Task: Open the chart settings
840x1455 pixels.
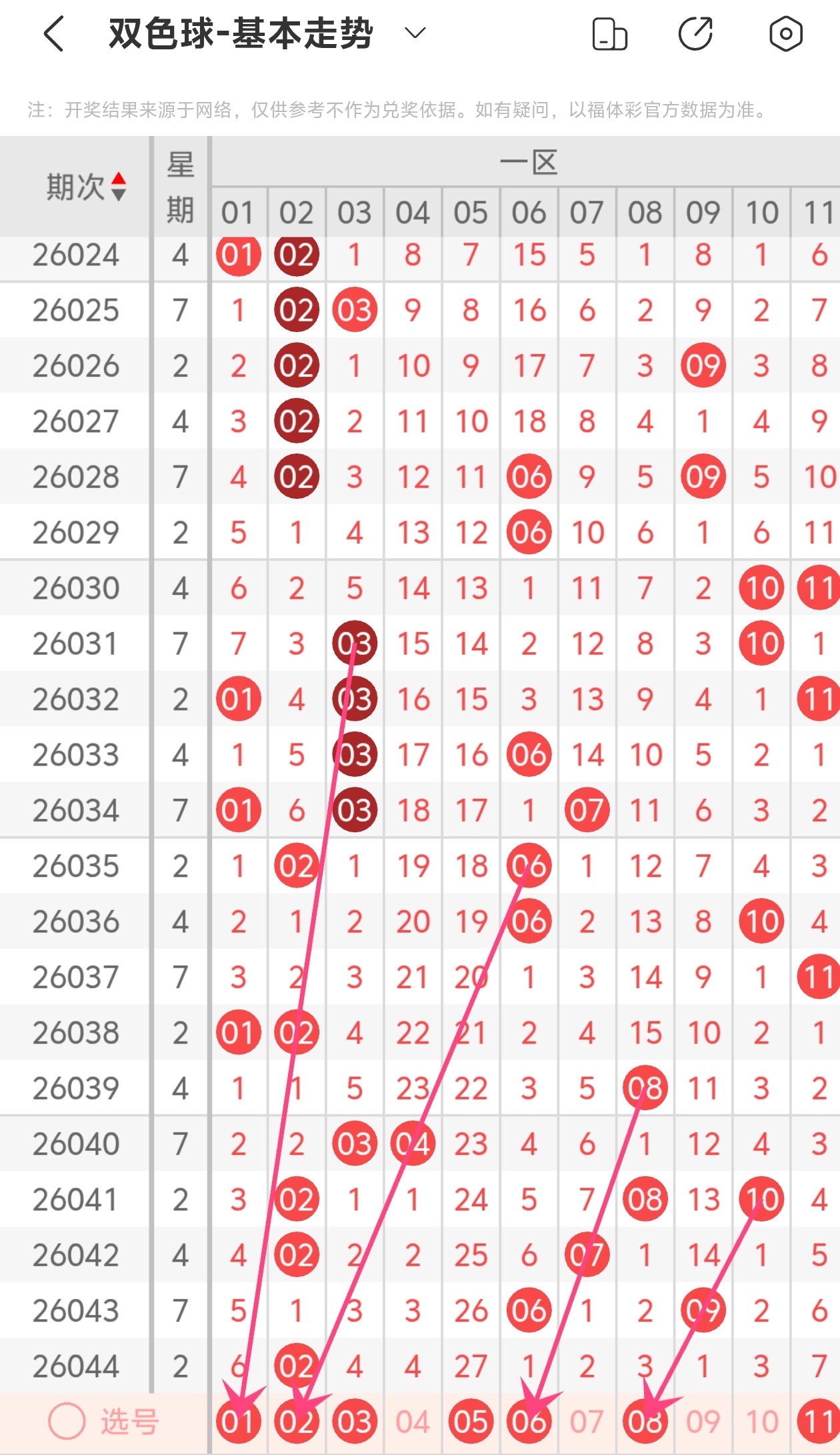Action: tap(785, 34)
